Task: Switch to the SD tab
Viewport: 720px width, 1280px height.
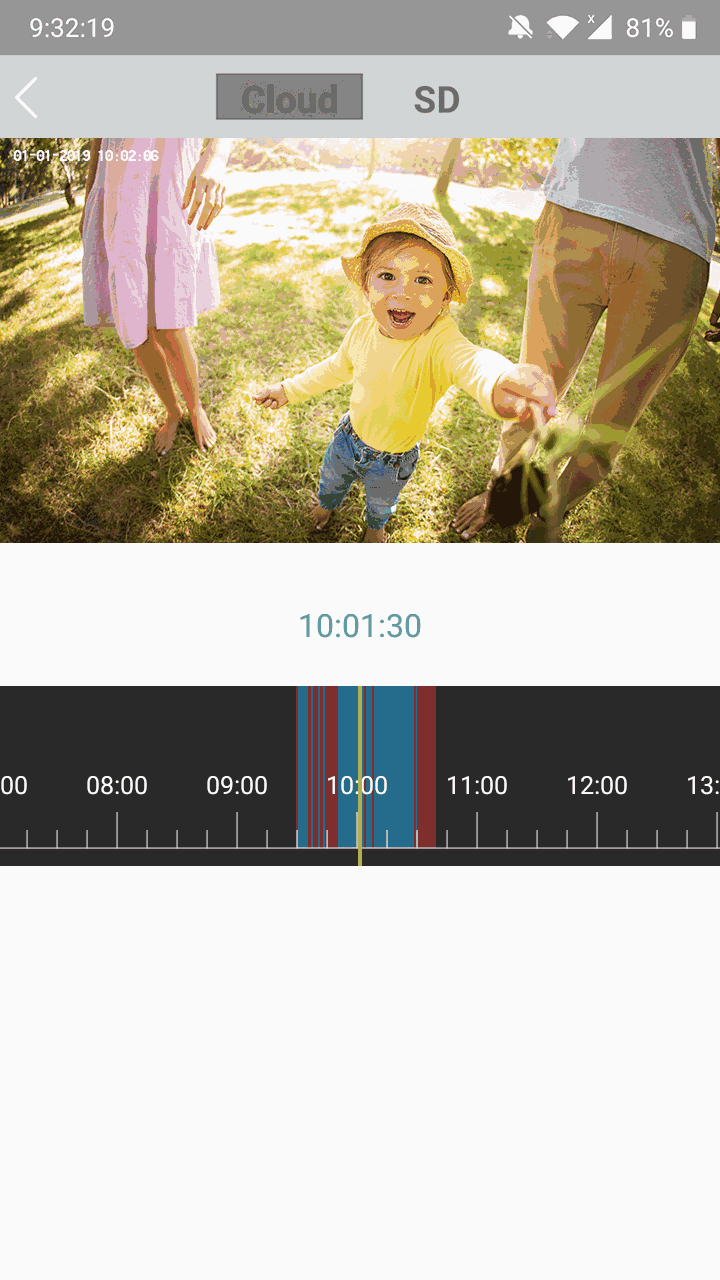Action: [436, 99]
